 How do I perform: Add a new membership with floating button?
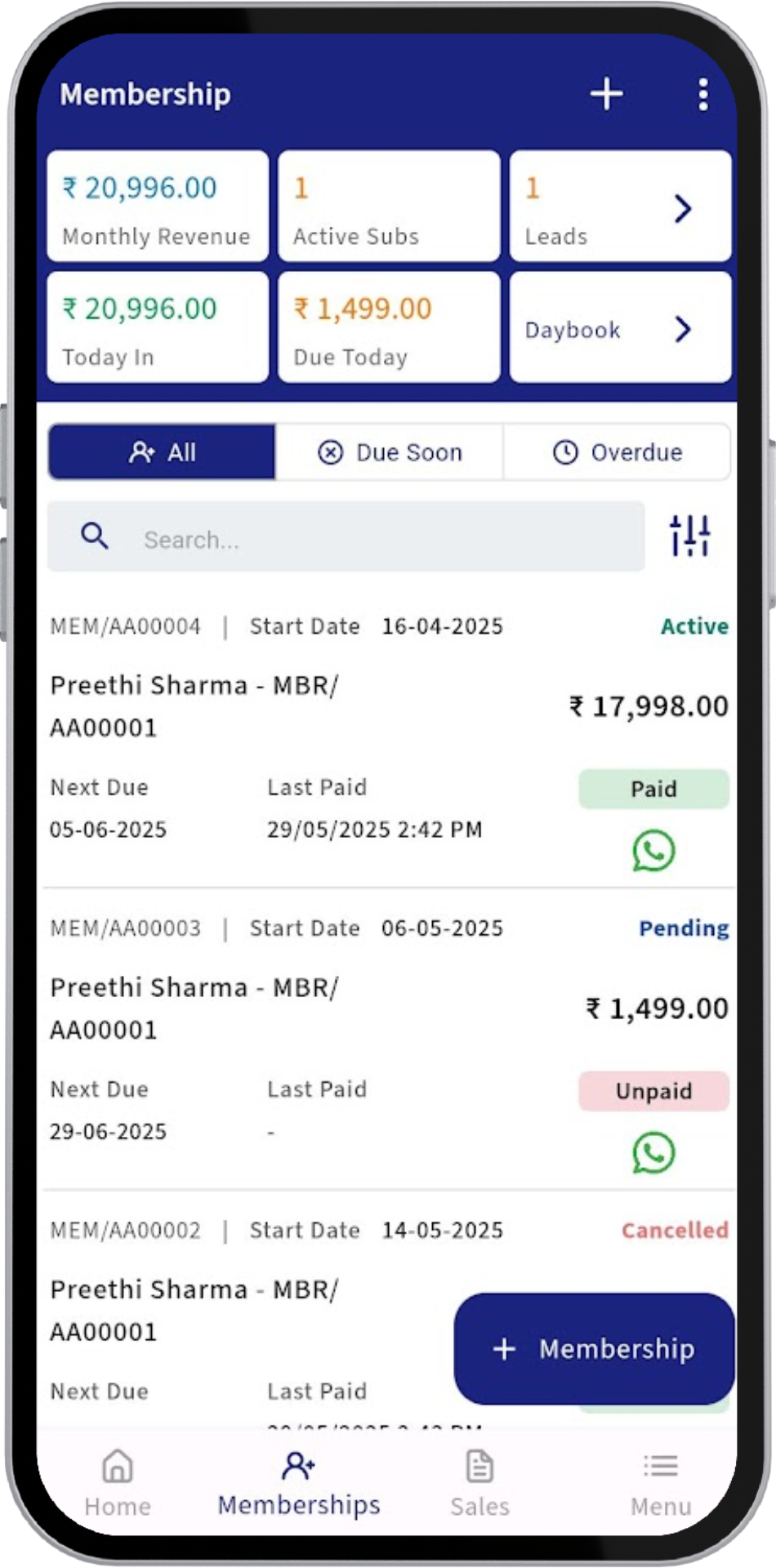click(x=594, y=1349)
